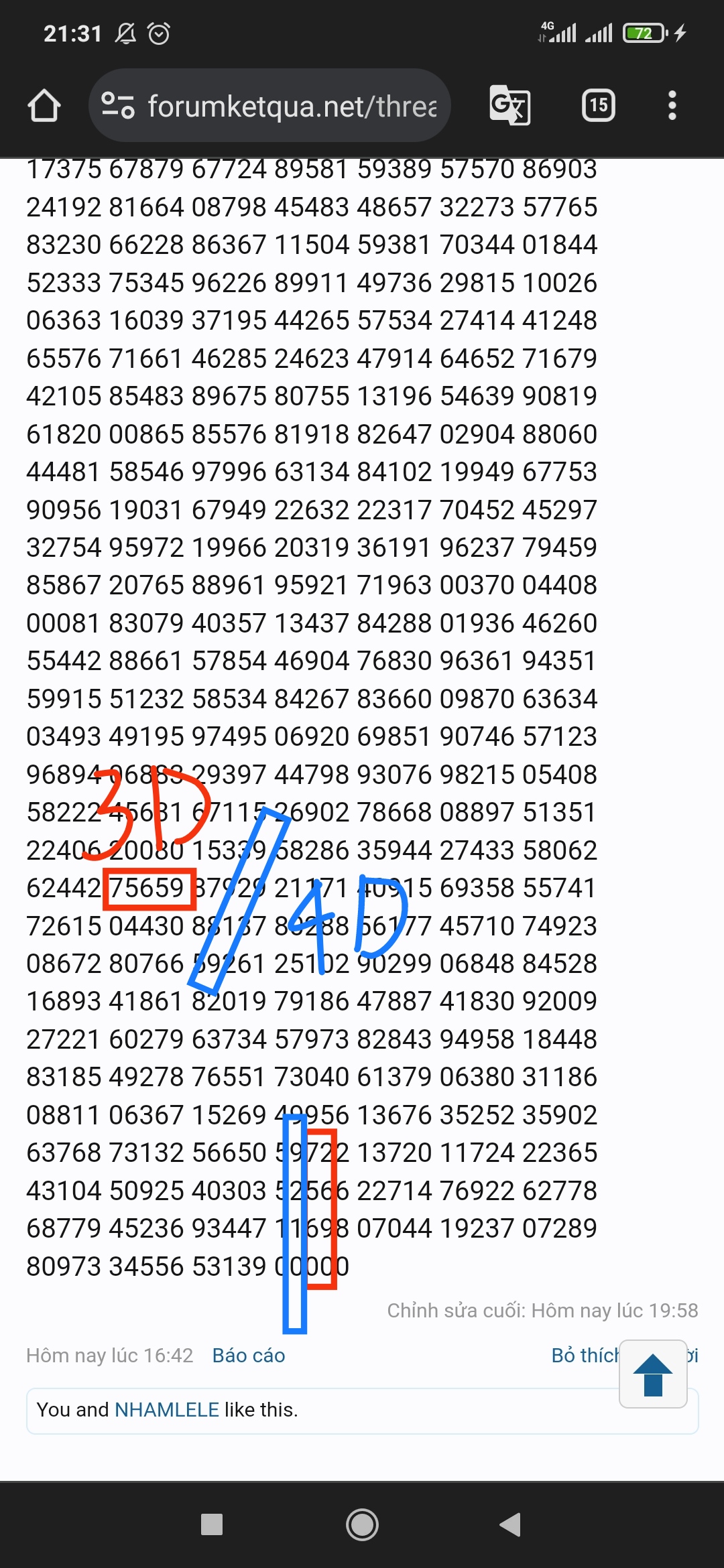Tap the Báo cáo link to report post
The image size is (724, 1568).
coord(249,1356)
